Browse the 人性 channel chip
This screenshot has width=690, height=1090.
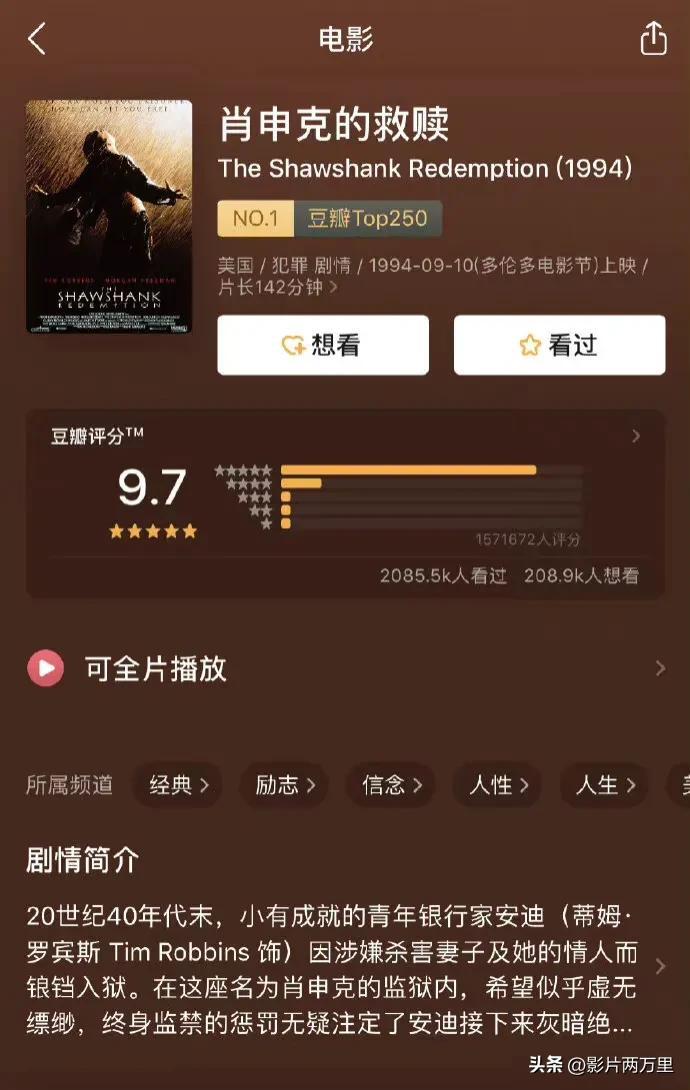tap(497, 785)
